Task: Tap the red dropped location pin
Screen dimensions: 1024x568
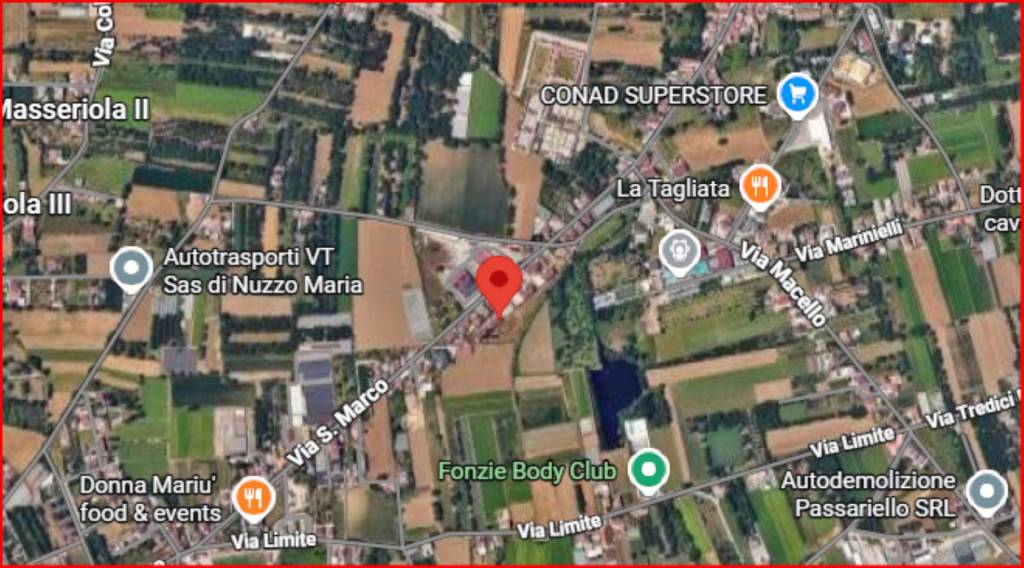Action: (498, 280)
